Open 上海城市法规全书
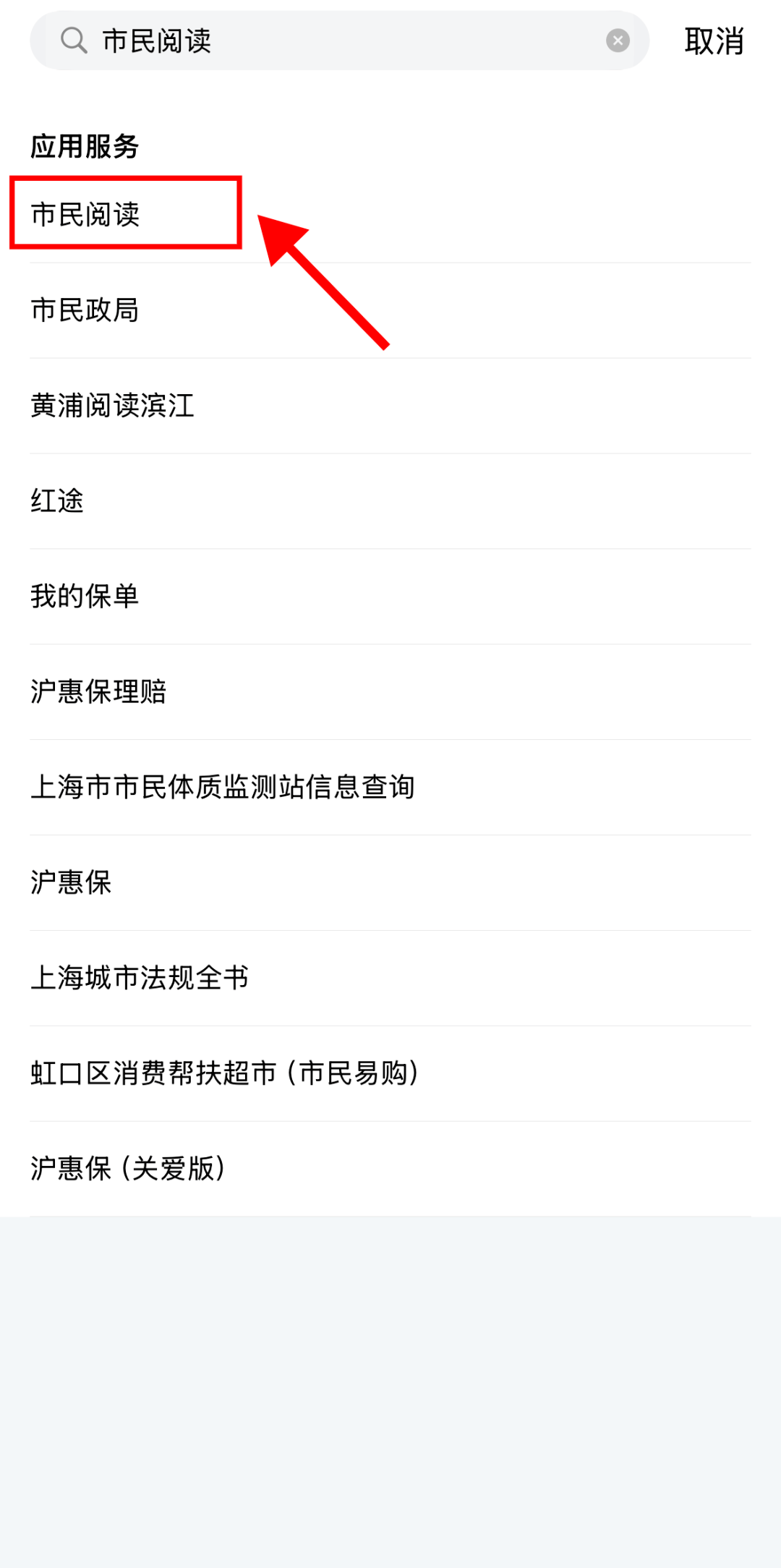 click(140, 978)
